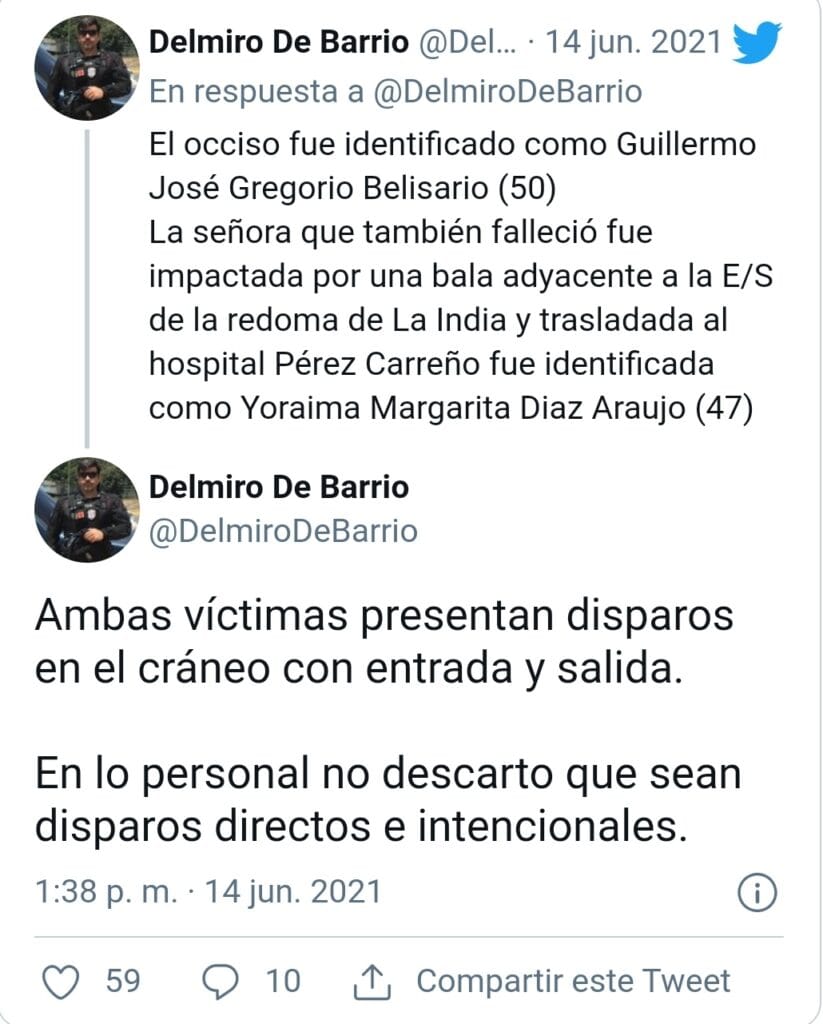Image resolution: width=823 pixels, height=1024 pixels.
Task: Open replies via the comment bubble
Action: 220,981
